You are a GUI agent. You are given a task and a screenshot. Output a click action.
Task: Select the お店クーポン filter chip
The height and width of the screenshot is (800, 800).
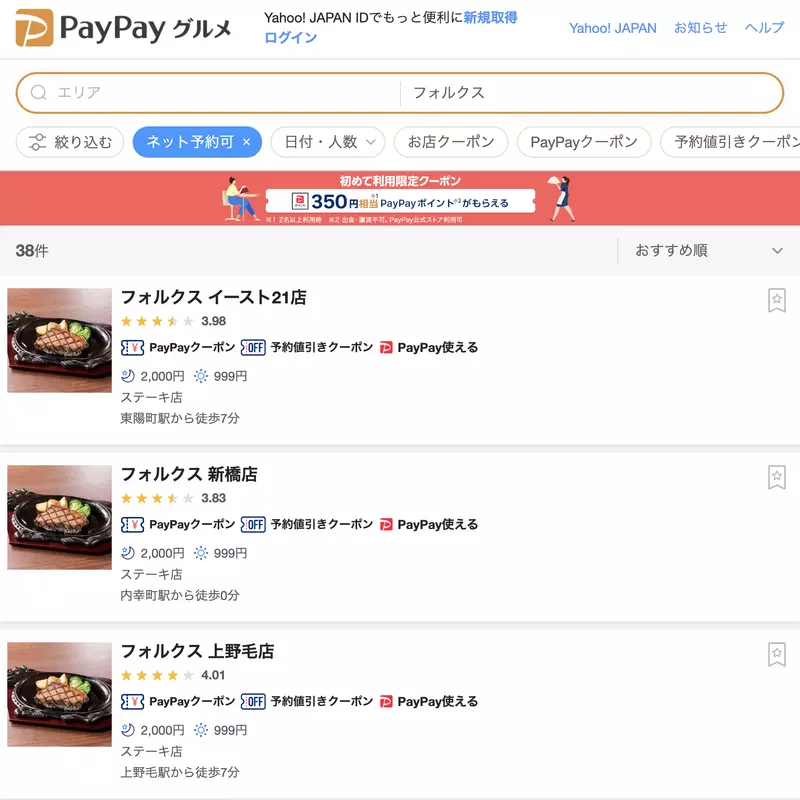(451, 142)
